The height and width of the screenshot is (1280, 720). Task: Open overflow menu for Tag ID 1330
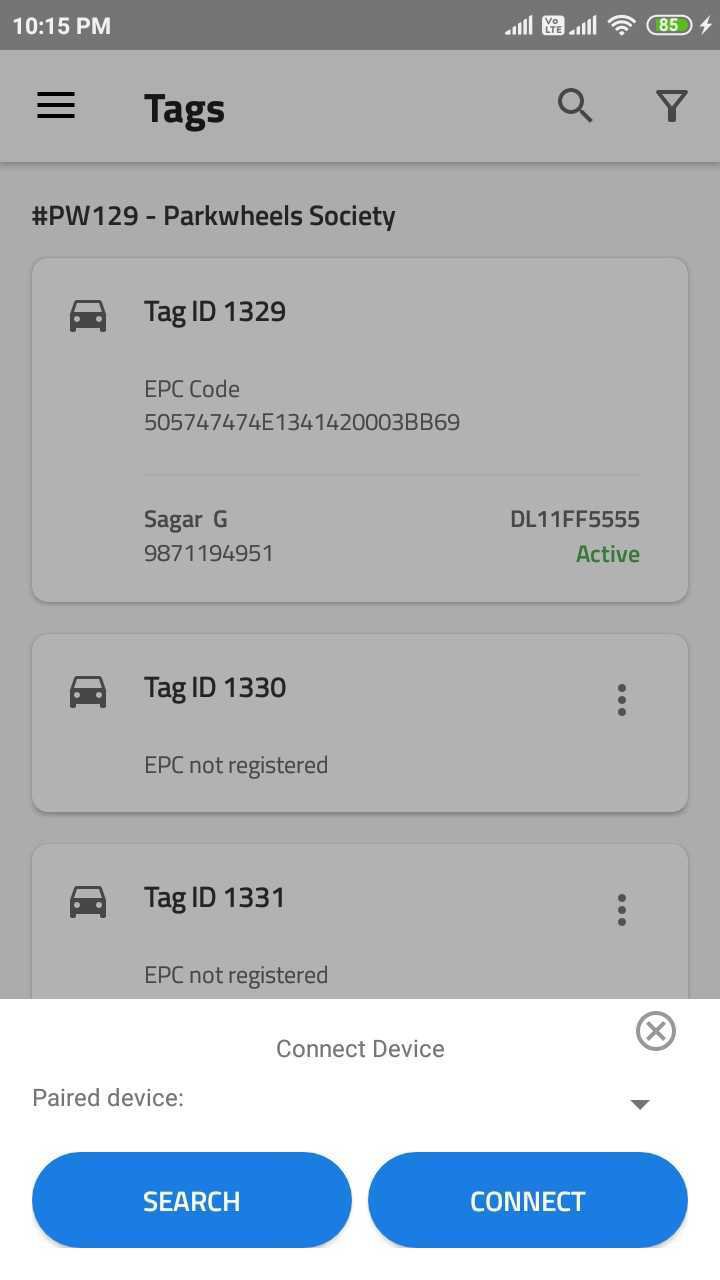621,700
